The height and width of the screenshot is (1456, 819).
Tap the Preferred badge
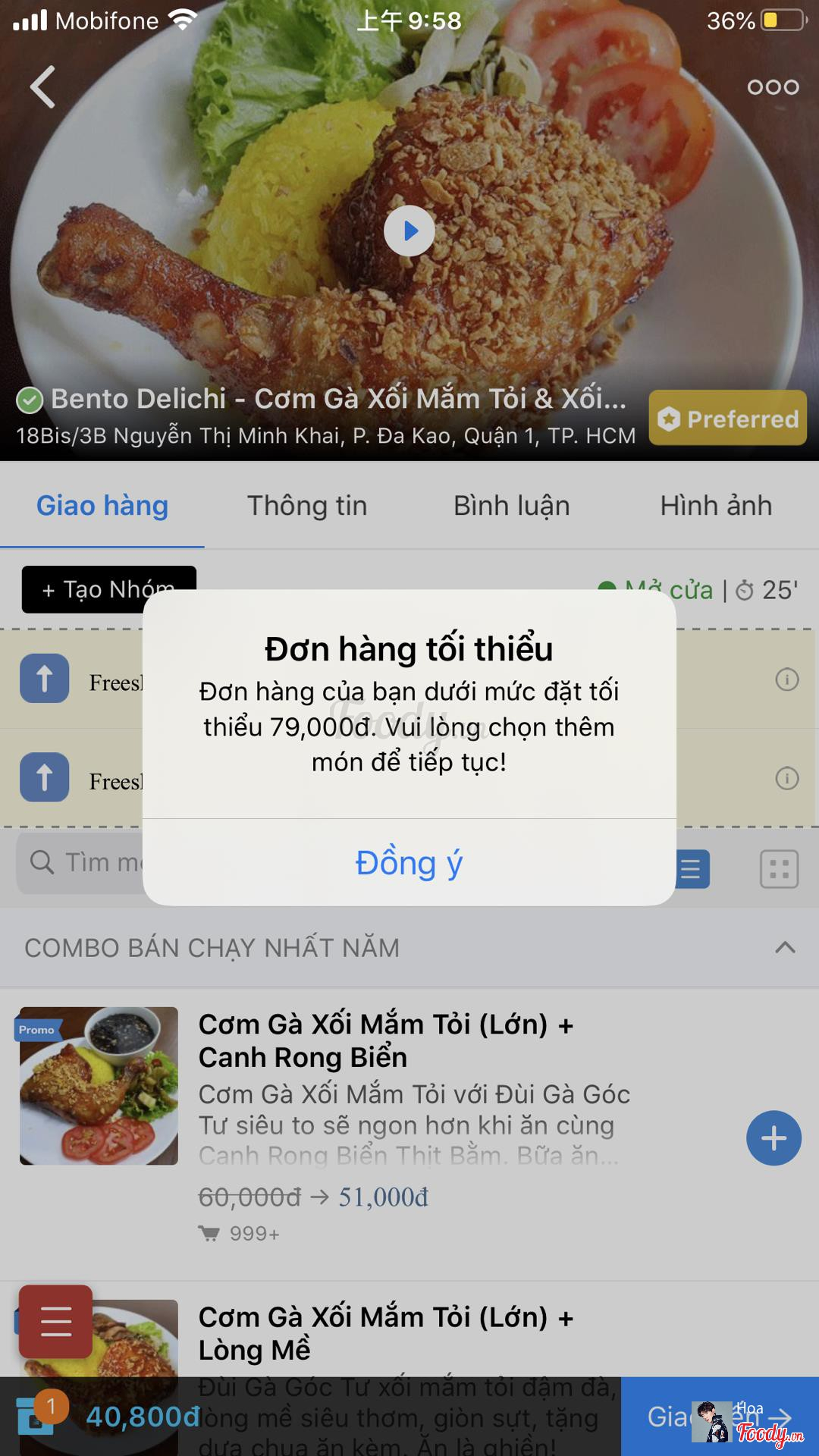click(x=728, y=418)
